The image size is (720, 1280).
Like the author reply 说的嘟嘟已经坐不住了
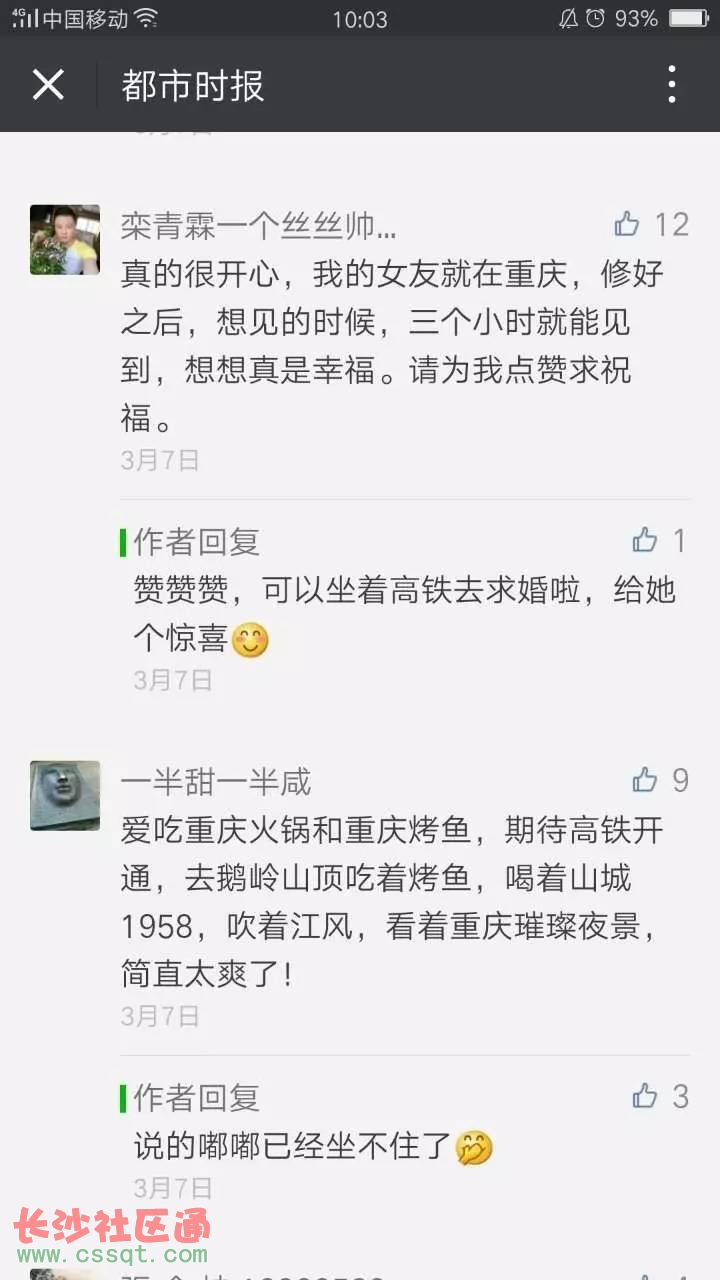coord(645,1096)
